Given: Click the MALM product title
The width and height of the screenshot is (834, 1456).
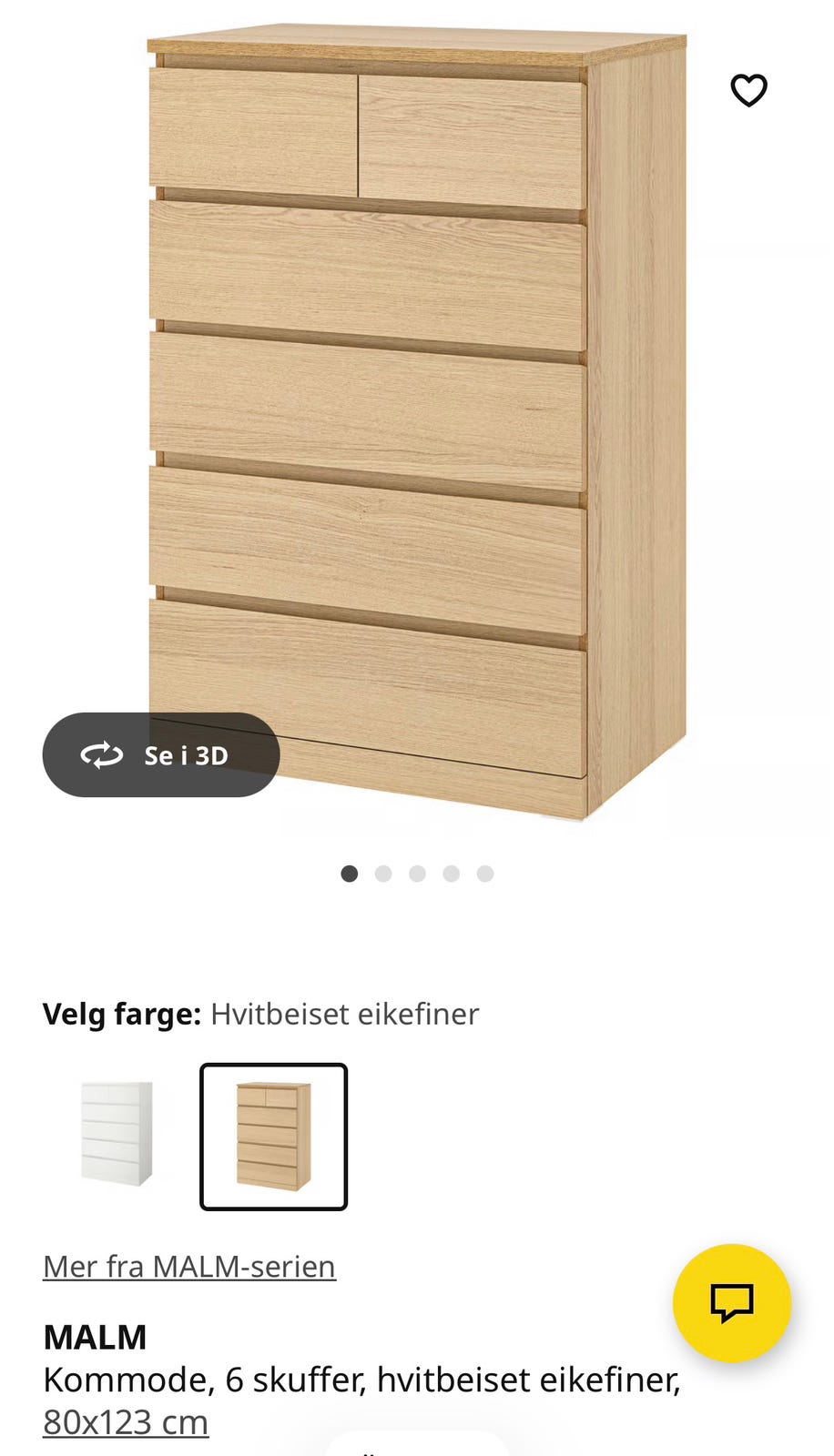Looking at the screenshot, I should [96, 1338].
